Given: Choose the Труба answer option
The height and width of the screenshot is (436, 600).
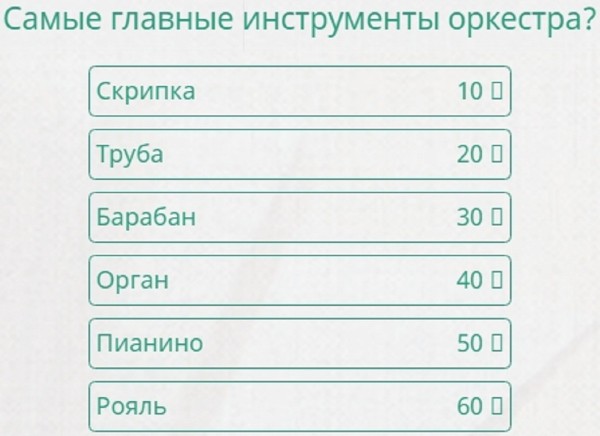Looking at the screenshot, I should 299,154.
